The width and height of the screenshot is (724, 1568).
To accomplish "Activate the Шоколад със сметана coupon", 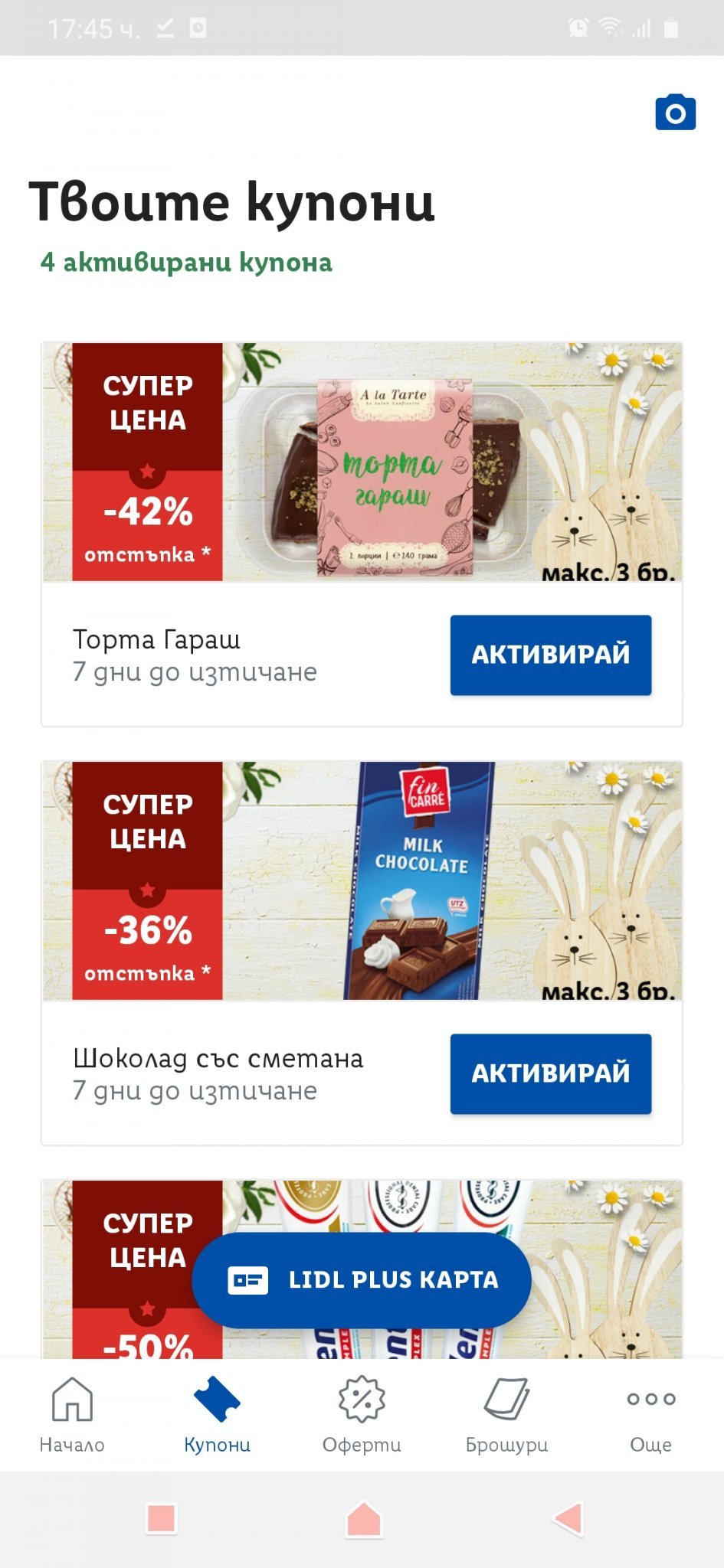I will coord(550,1073).
